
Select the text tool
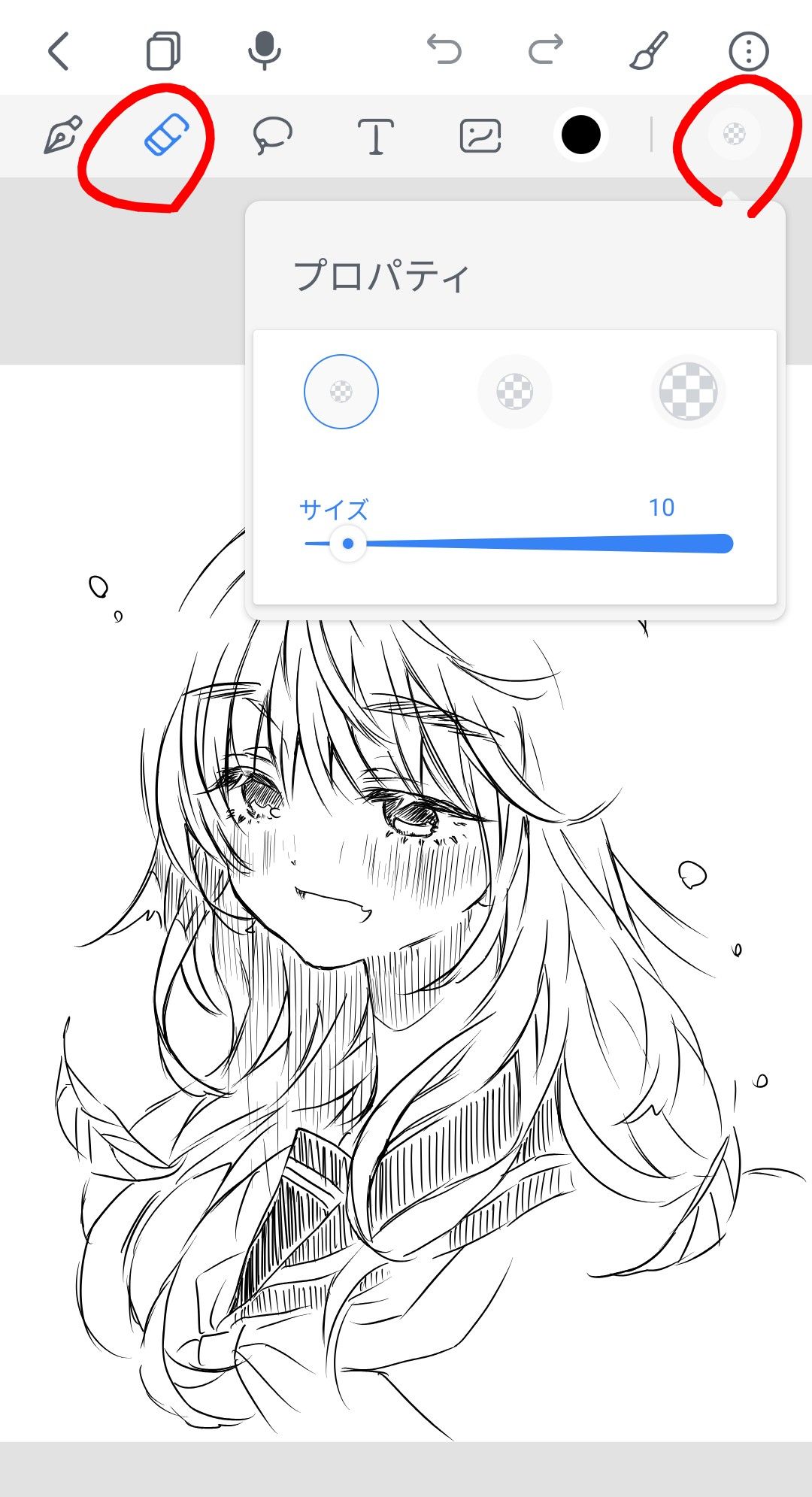point(375,136)
